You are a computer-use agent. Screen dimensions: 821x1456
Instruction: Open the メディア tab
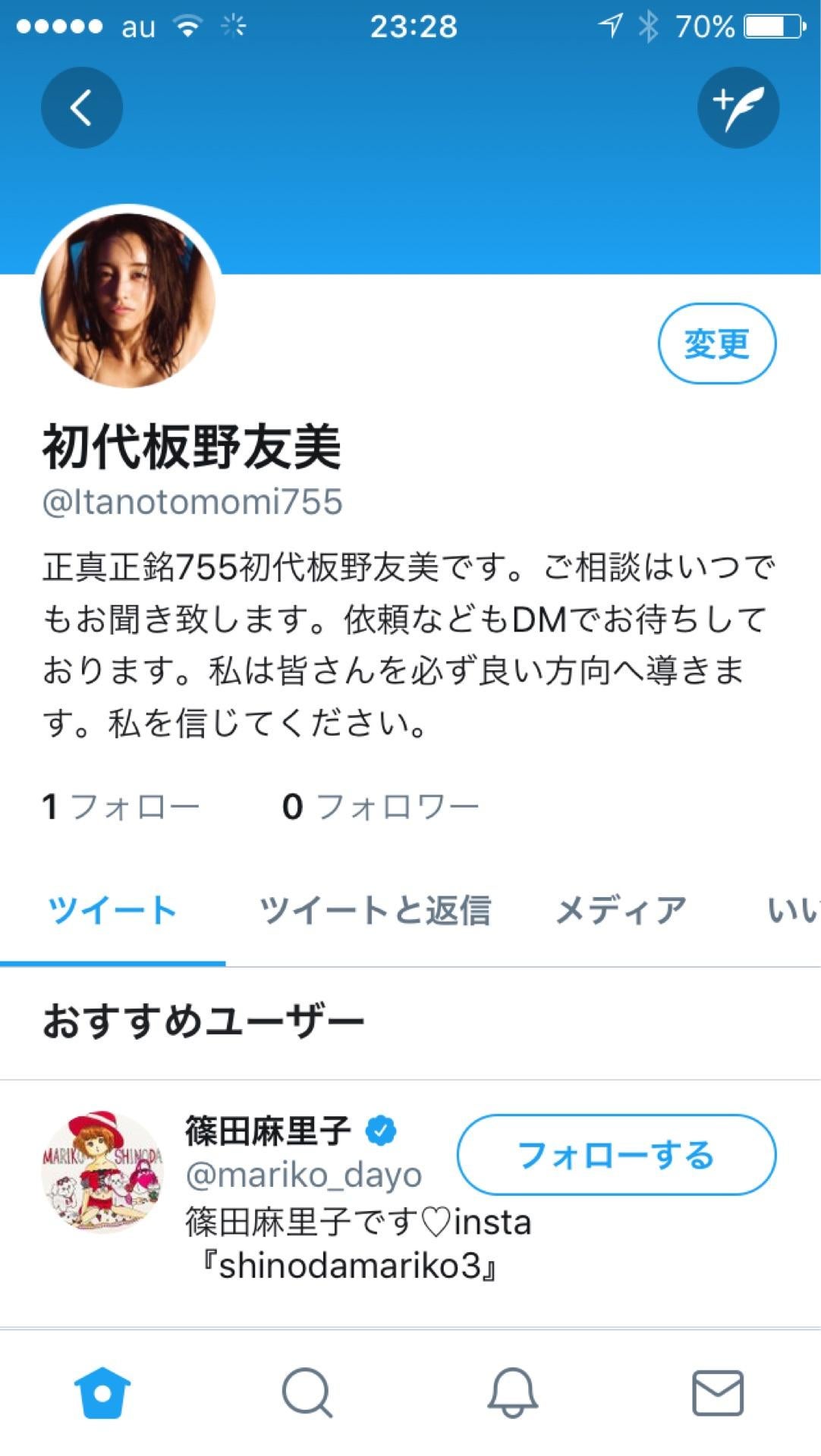pos(620,912)
